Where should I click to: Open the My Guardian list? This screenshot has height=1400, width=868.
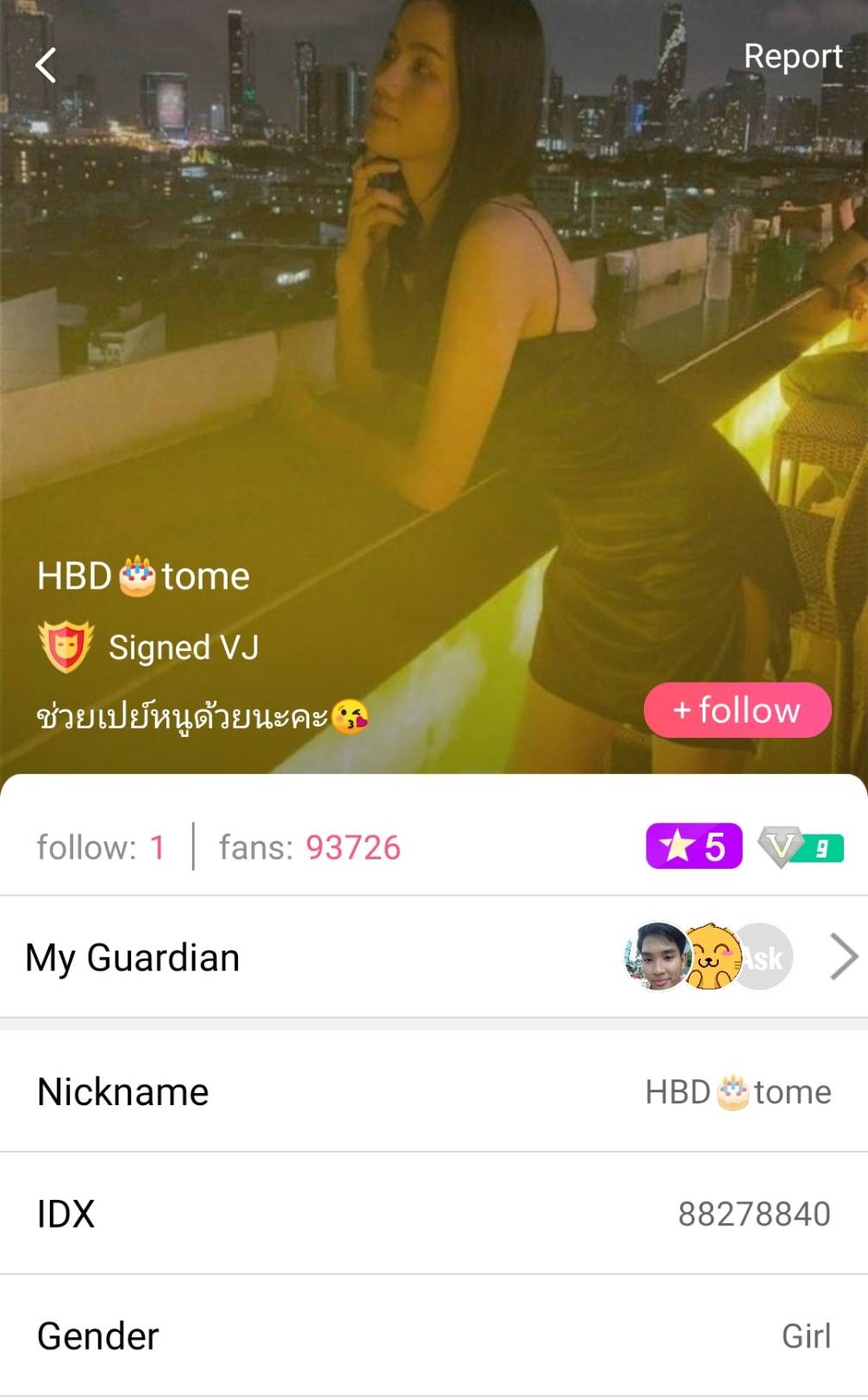434,957
